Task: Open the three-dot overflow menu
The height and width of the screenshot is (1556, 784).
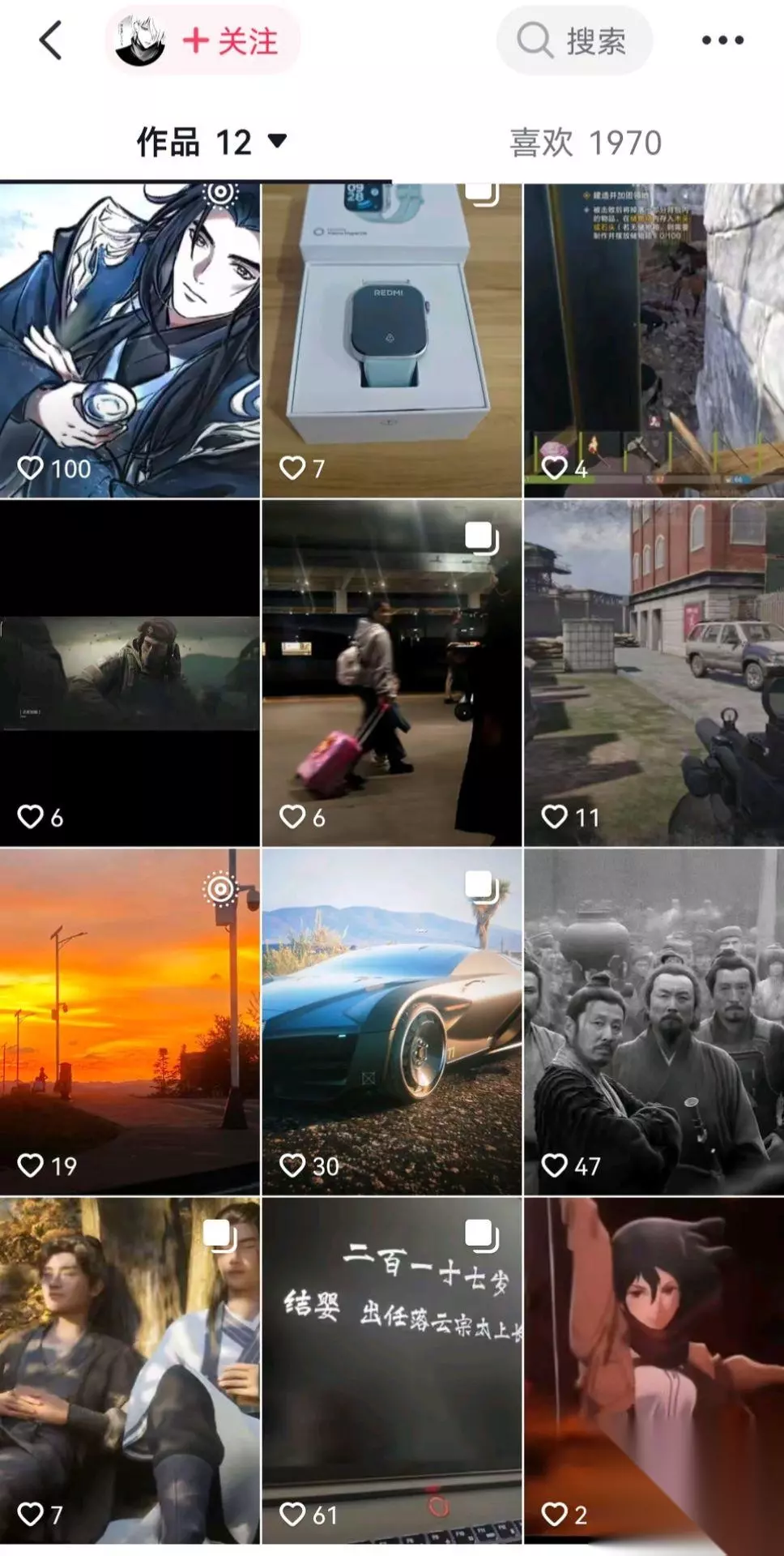Action: [722, 41]
